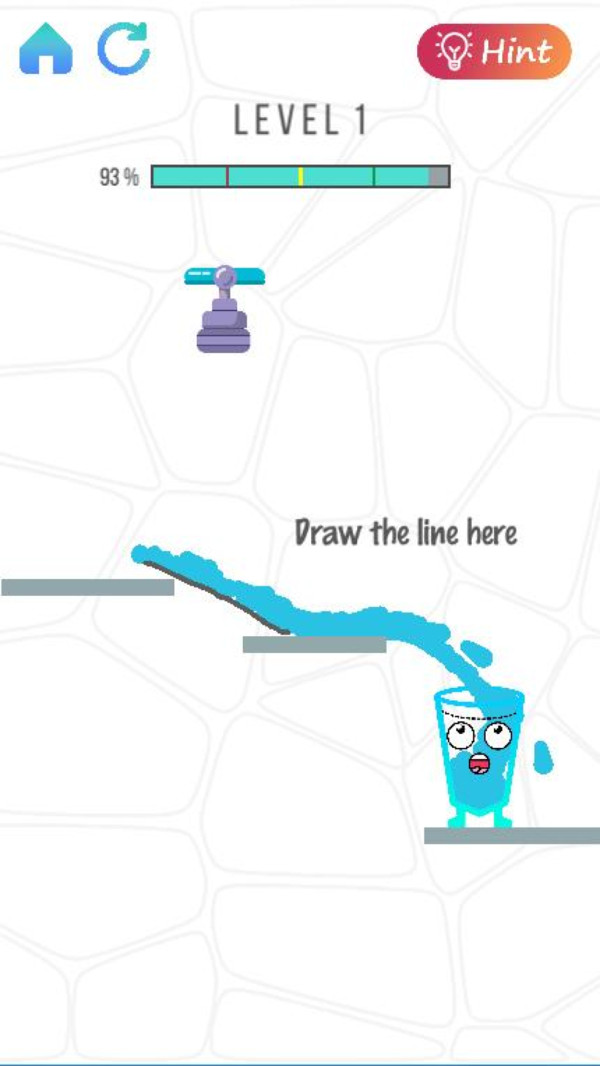Tap the Hint button

tap(493, 51)
